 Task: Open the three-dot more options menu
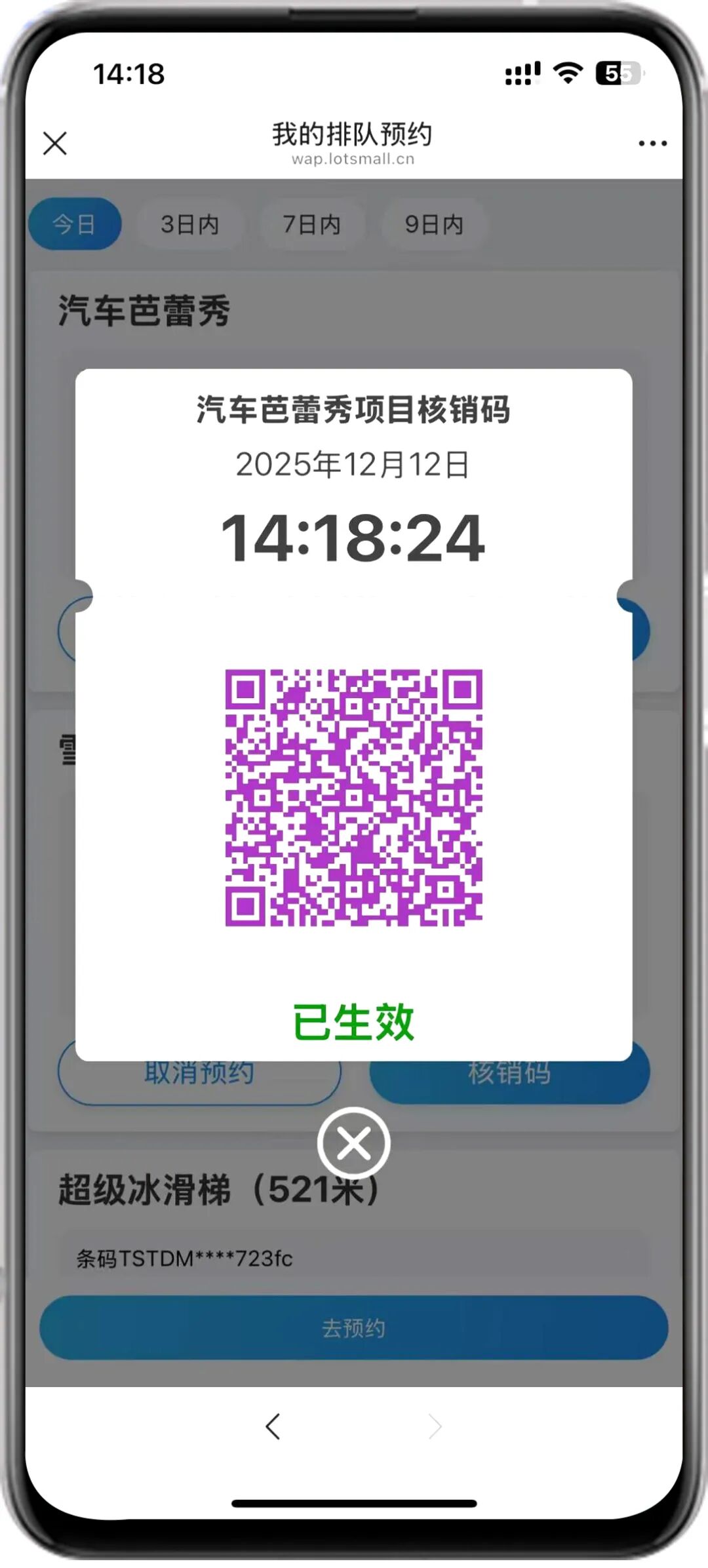pos(652,143)
